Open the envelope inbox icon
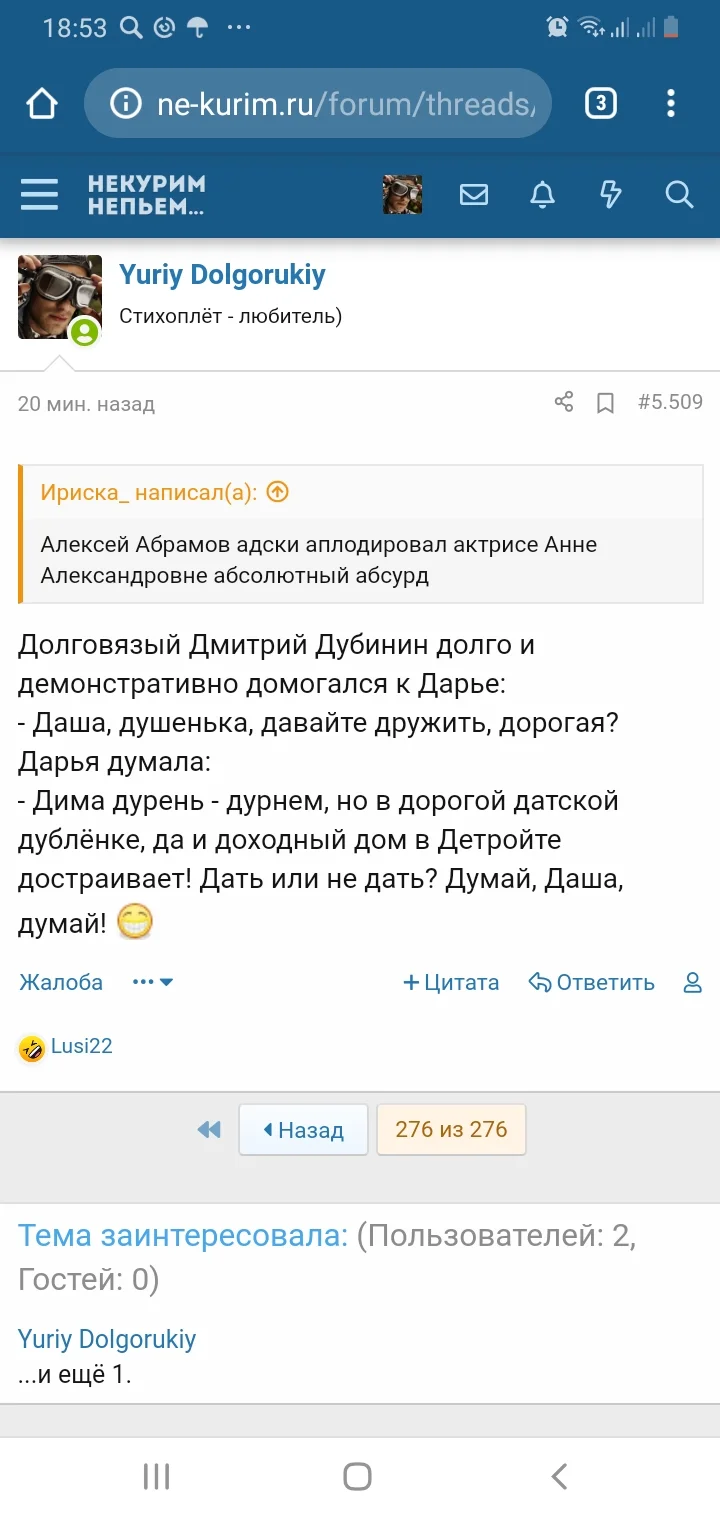Screen dimensions: 720x1520 click(x=474, y=195)
